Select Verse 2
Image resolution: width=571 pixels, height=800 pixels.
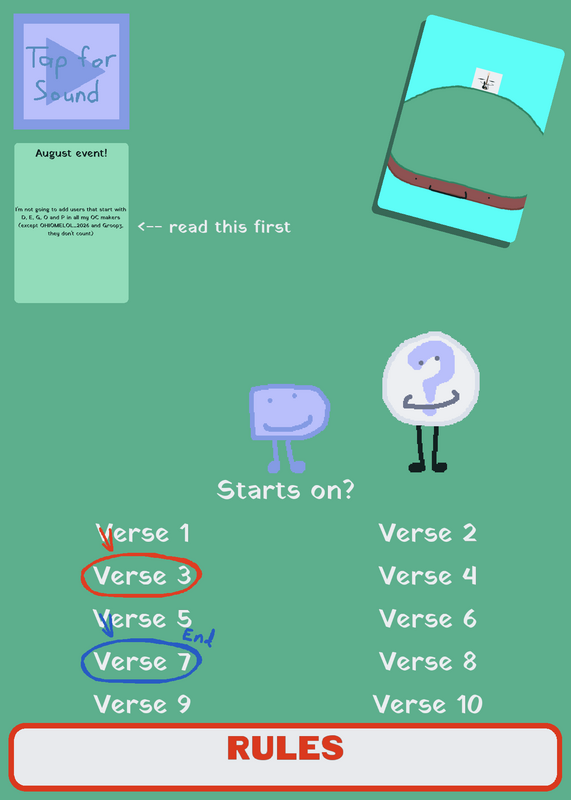point(428,533)
